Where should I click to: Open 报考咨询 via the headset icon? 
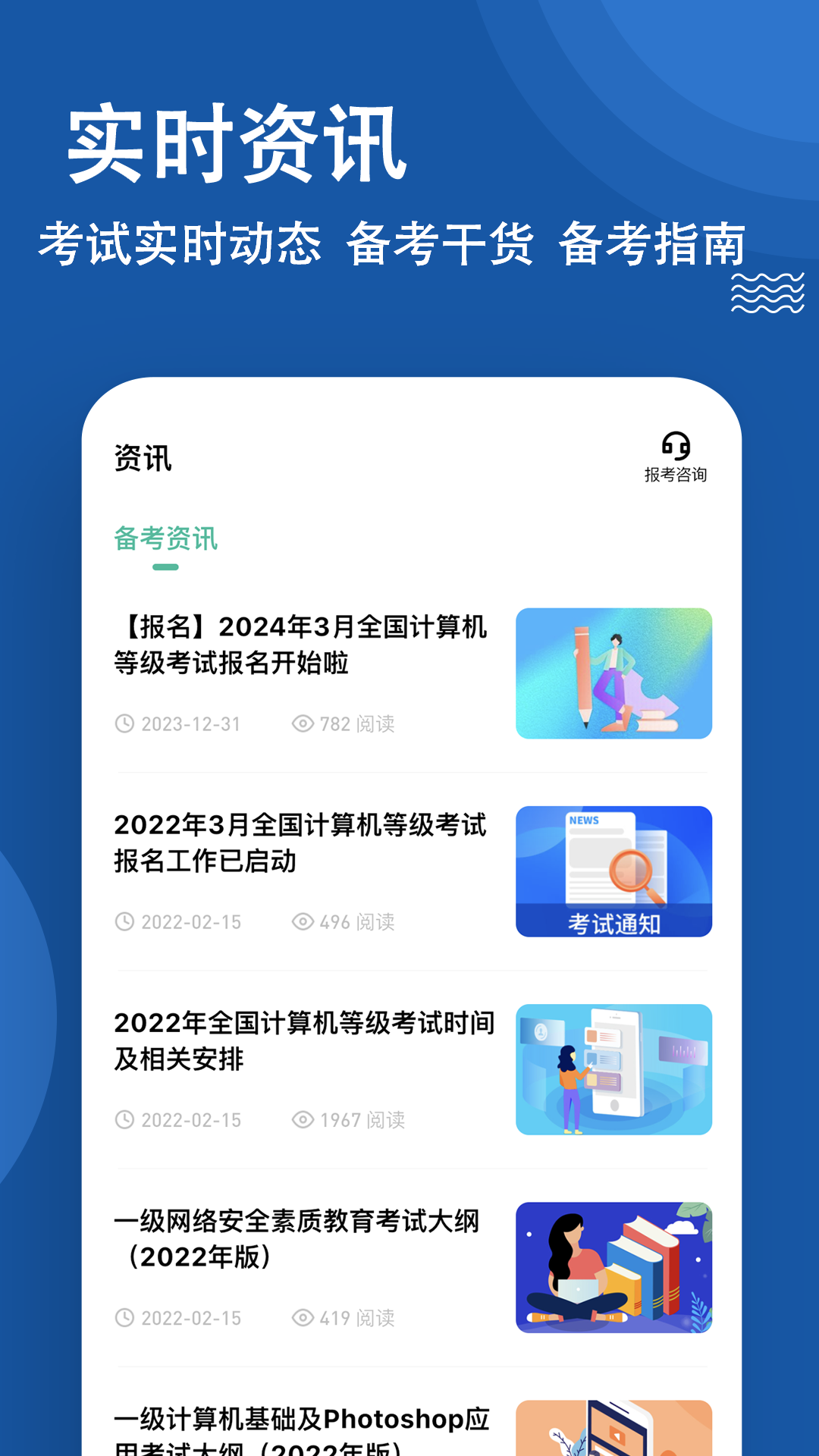pos(677,453)
